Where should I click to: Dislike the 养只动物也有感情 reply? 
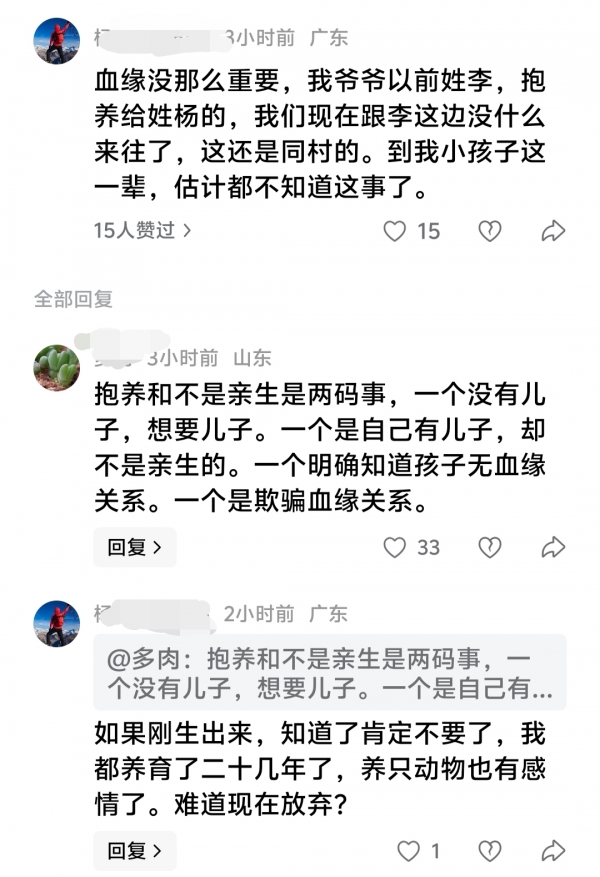click(488, 851)
